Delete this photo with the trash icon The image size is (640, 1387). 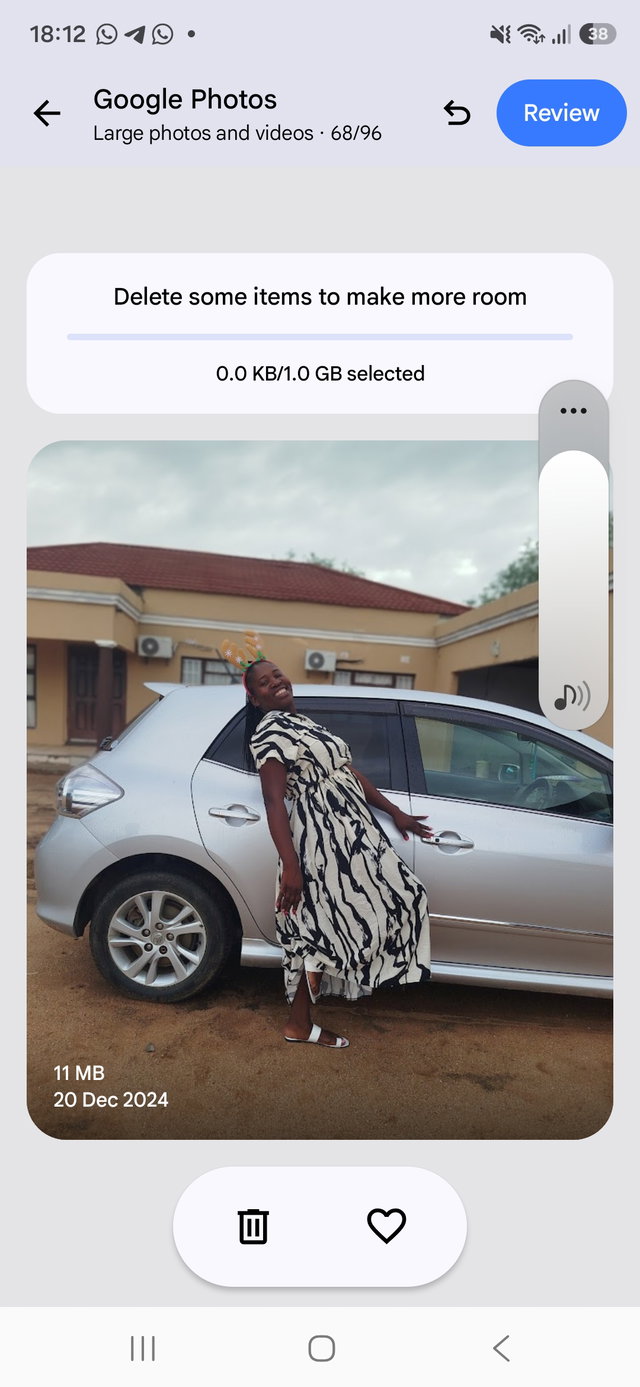253,1226
